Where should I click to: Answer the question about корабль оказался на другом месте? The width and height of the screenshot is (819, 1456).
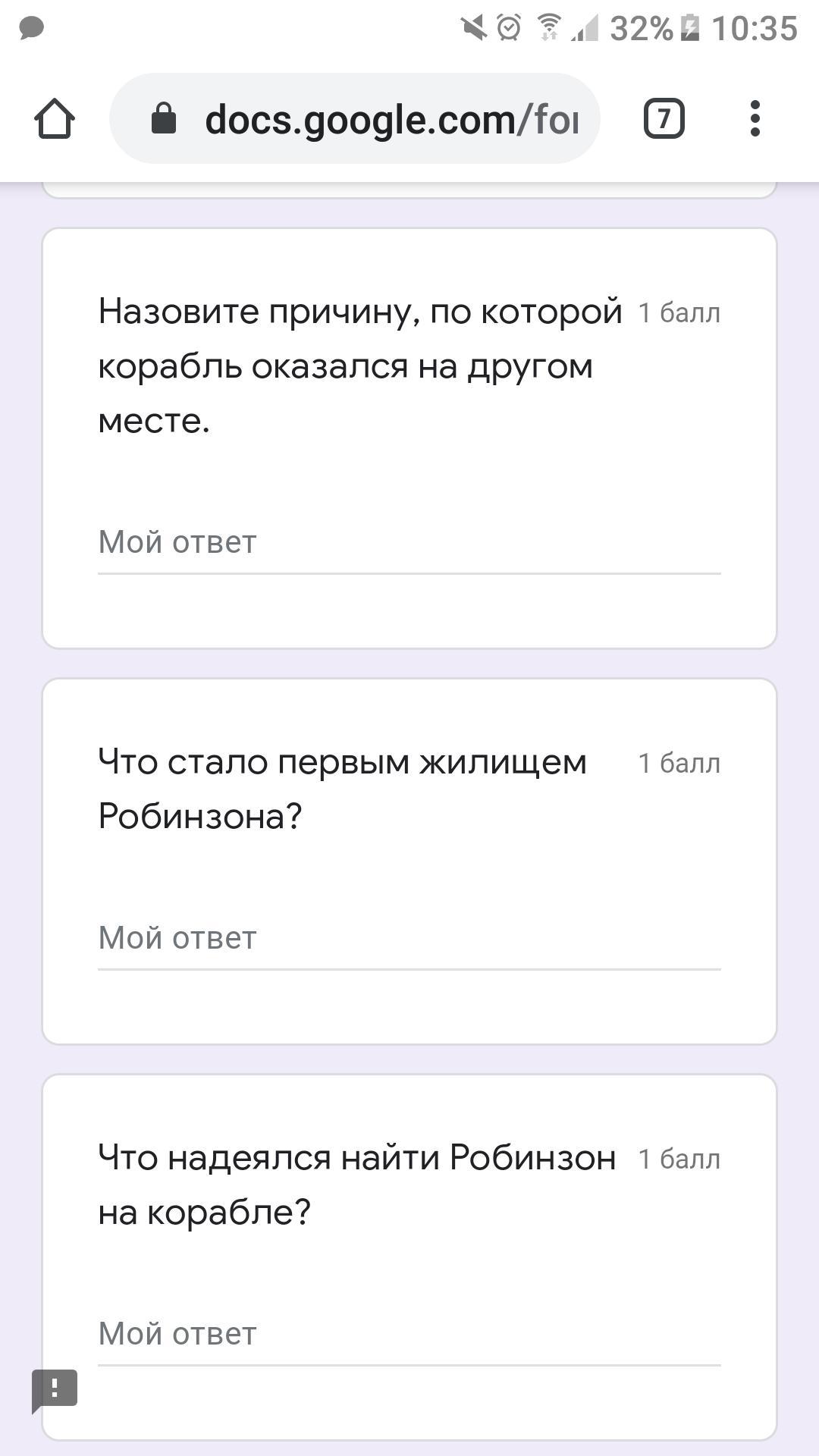[409, 543]
